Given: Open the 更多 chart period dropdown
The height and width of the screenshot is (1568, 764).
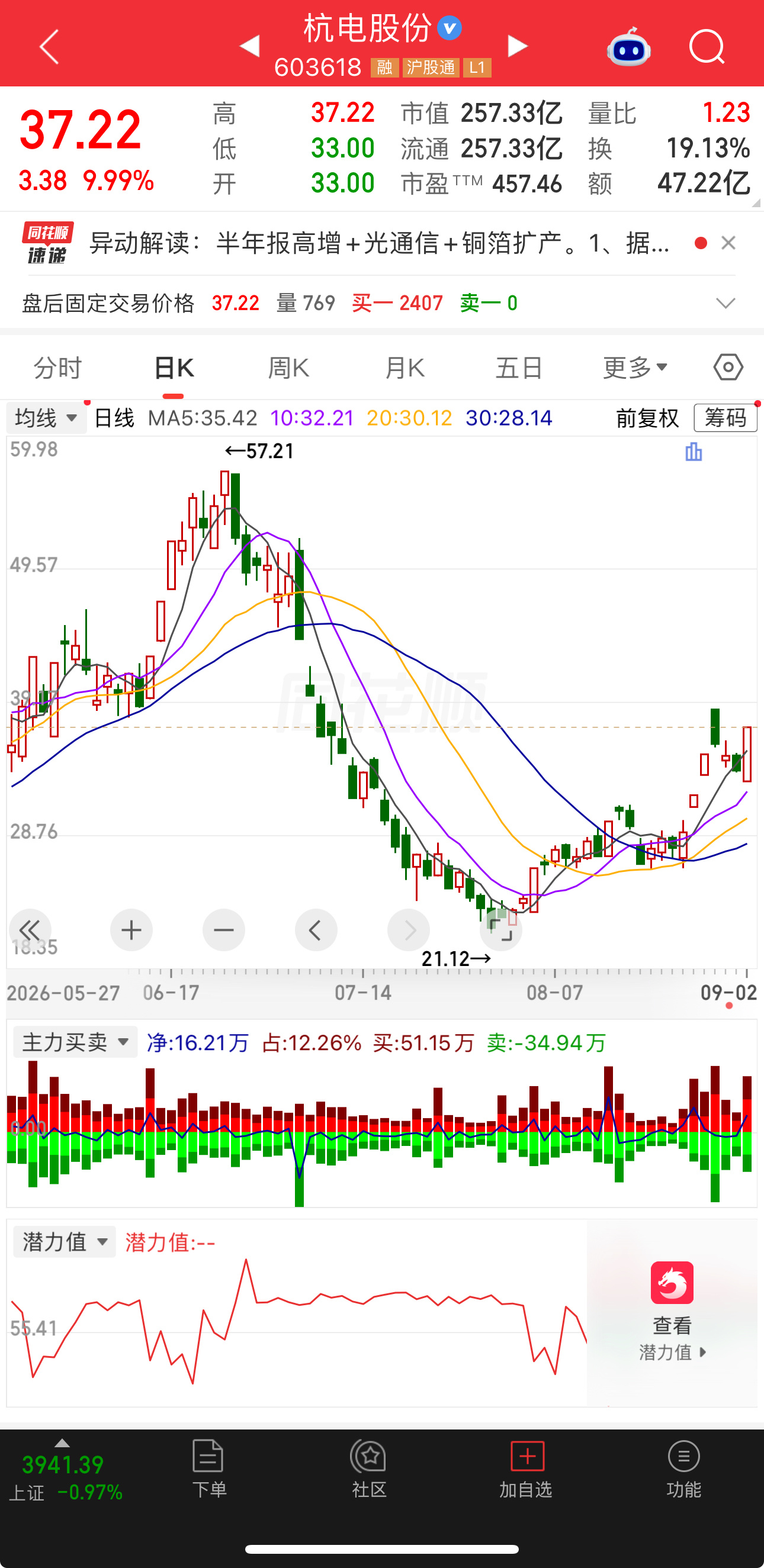Looking at the screenshot, I should coord(635,368).
